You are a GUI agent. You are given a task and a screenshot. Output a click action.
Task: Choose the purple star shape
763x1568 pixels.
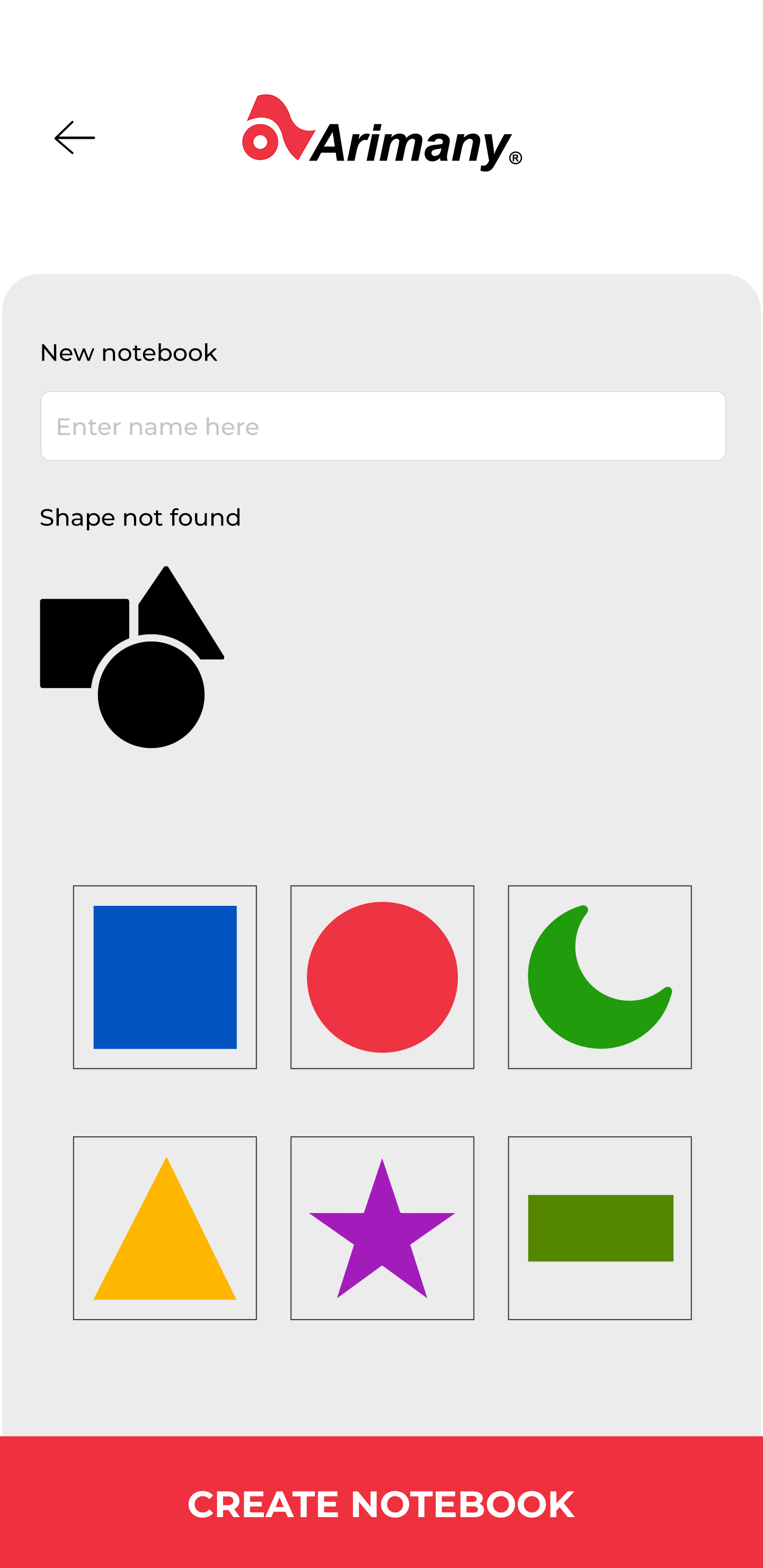382,1228
